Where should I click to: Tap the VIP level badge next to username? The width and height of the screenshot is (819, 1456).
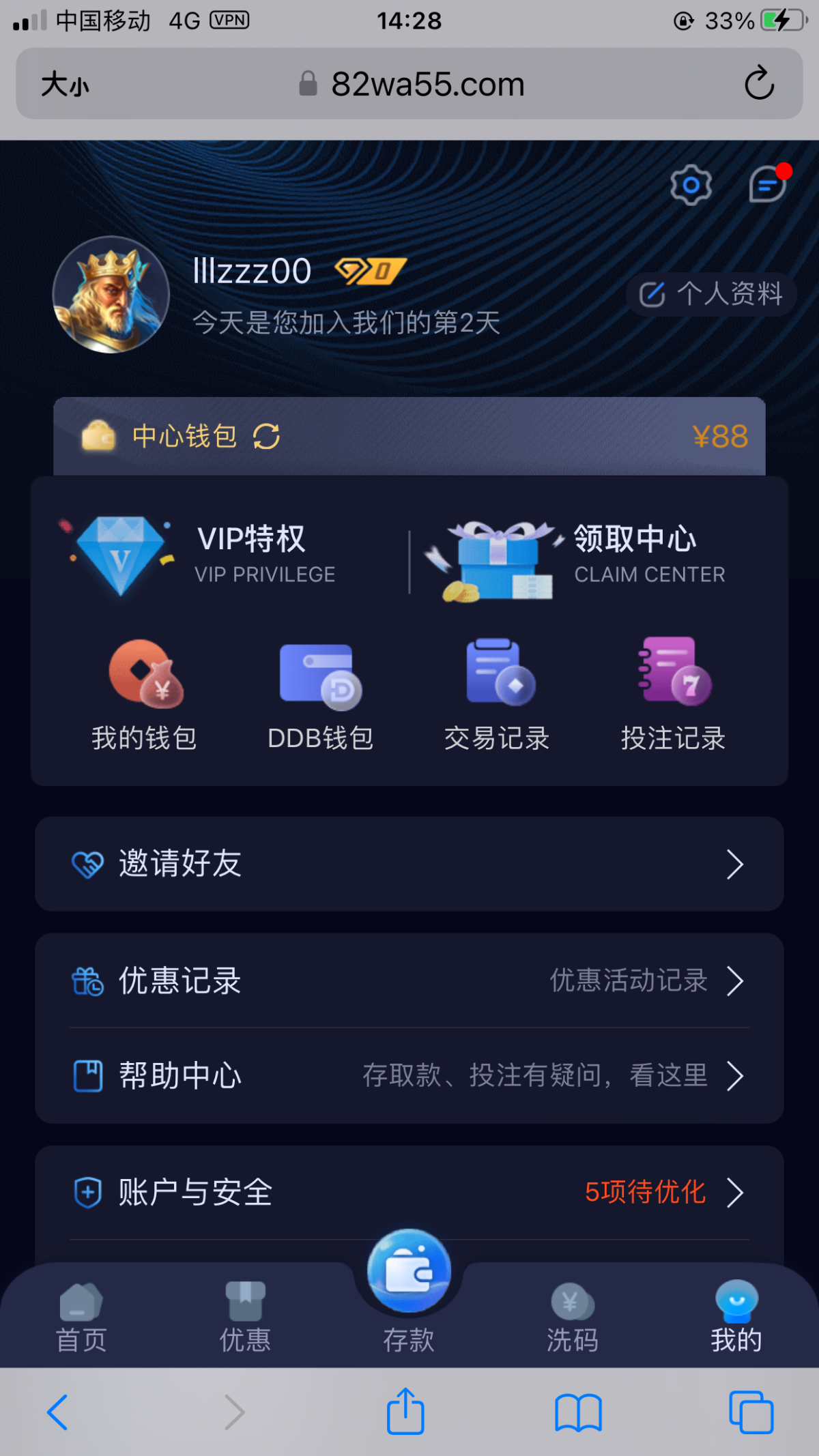click(x=370, y=270)
